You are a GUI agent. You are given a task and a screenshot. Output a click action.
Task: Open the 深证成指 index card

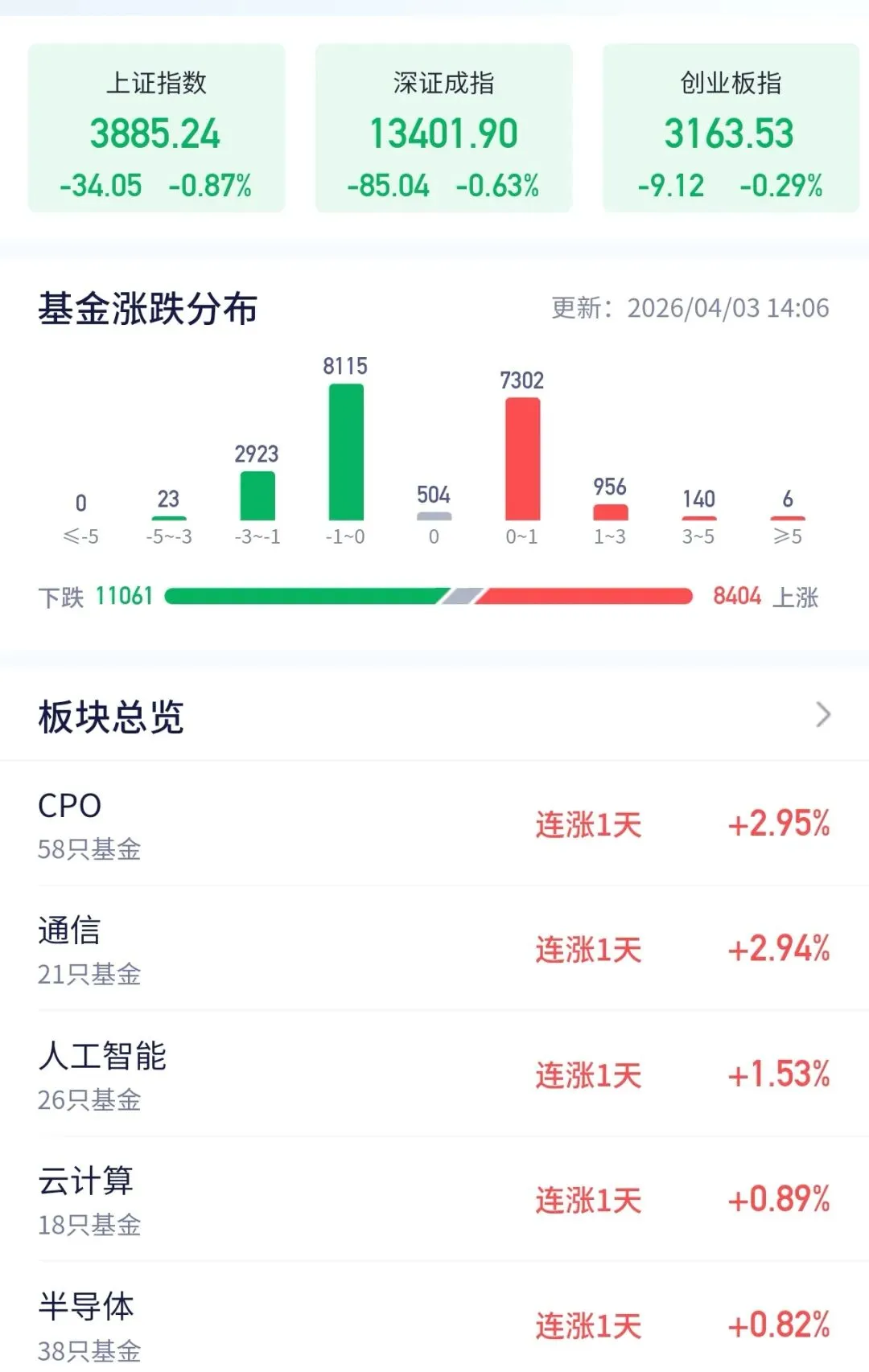[443, 129]
